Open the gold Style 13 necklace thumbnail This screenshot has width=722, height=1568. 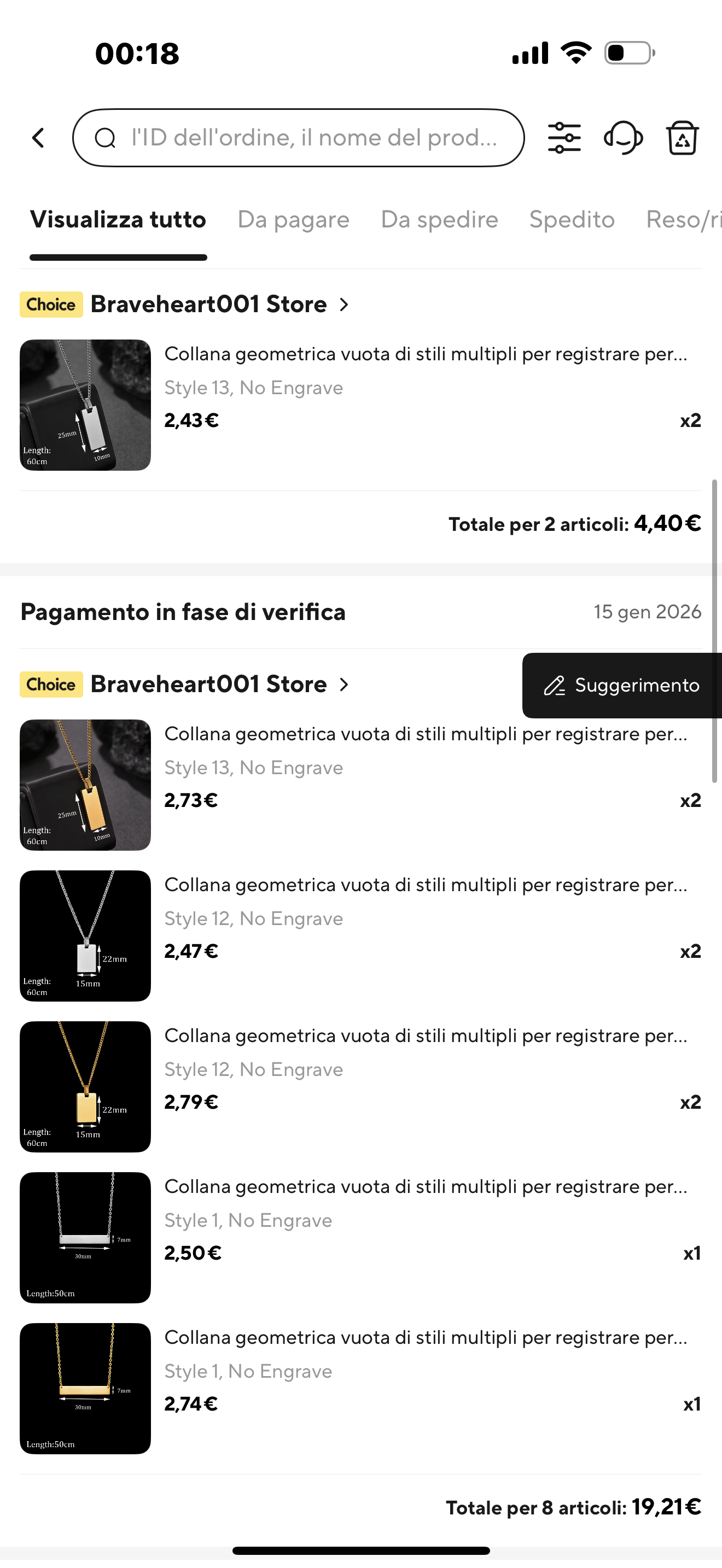tap(85, 785)
